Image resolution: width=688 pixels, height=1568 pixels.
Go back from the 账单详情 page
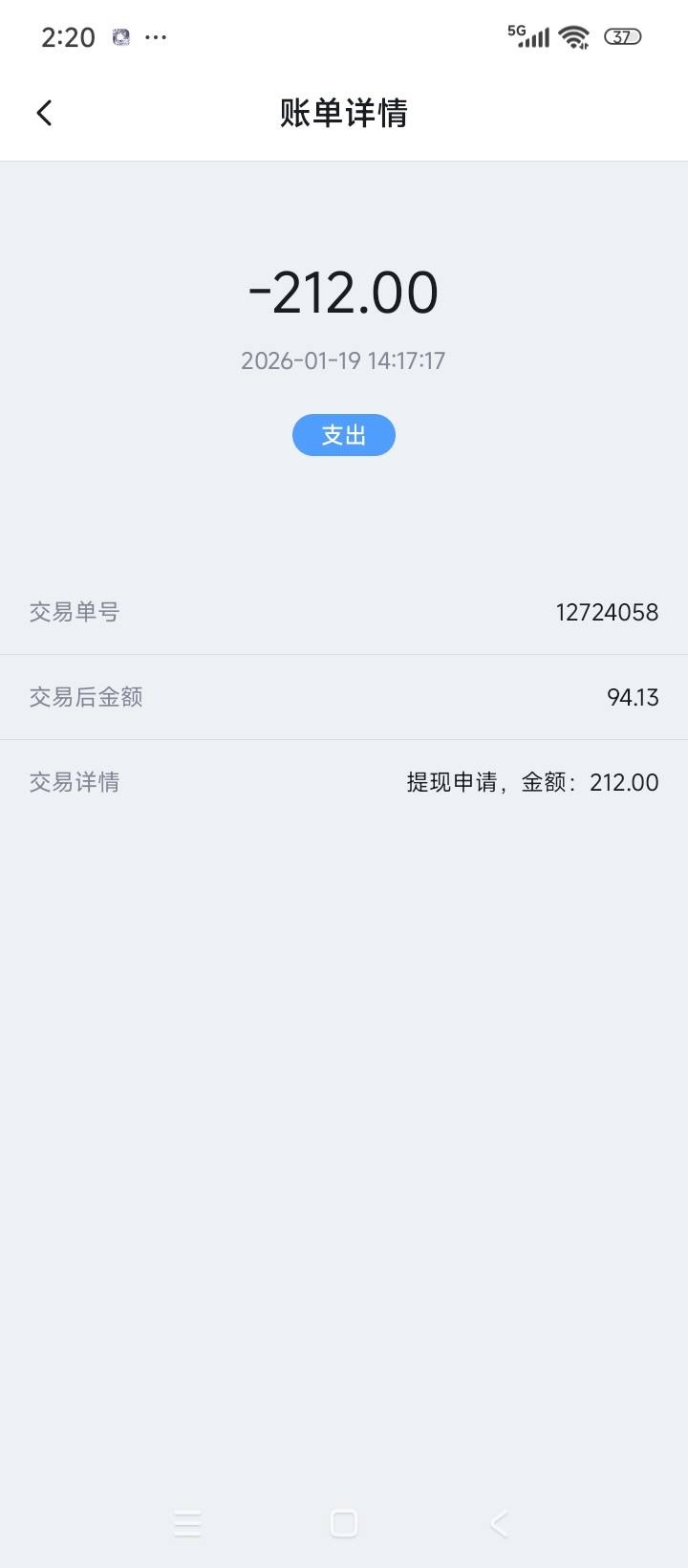point(44,113)
